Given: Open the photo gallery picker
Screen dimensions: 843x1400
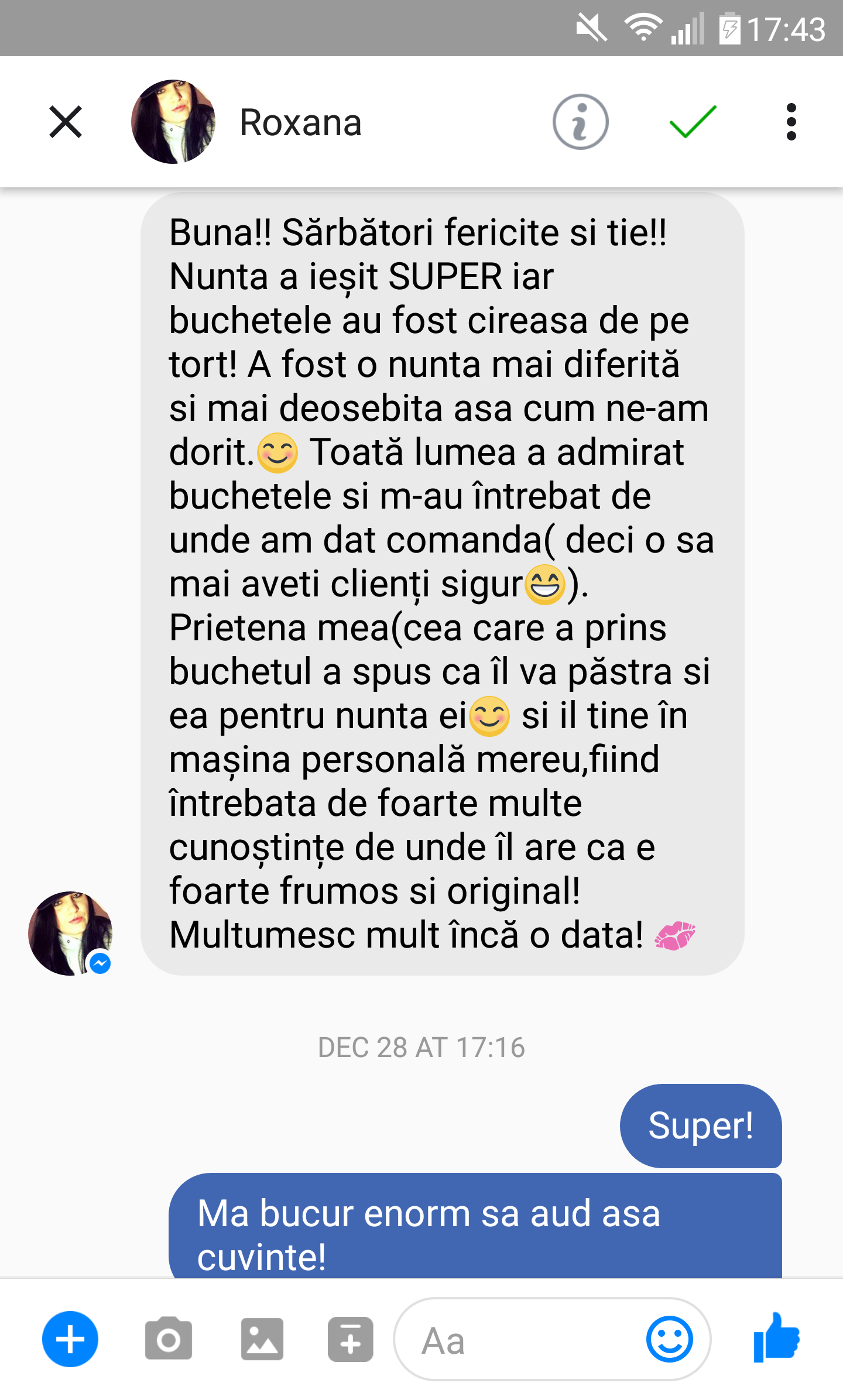Looking at the screenshot, I should click(x=262, y=1339).
